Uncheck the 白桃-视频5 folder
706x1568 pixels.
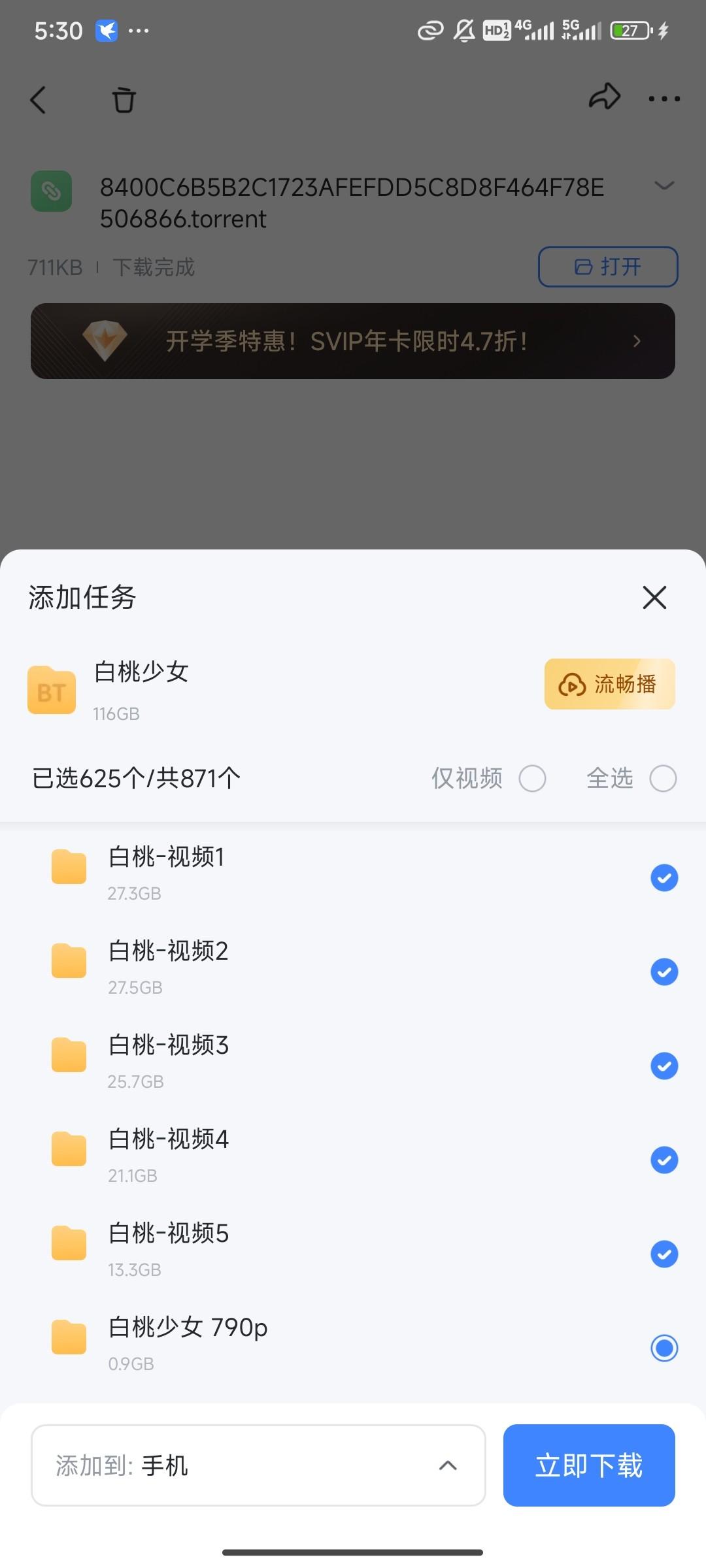click(664, 1254)
